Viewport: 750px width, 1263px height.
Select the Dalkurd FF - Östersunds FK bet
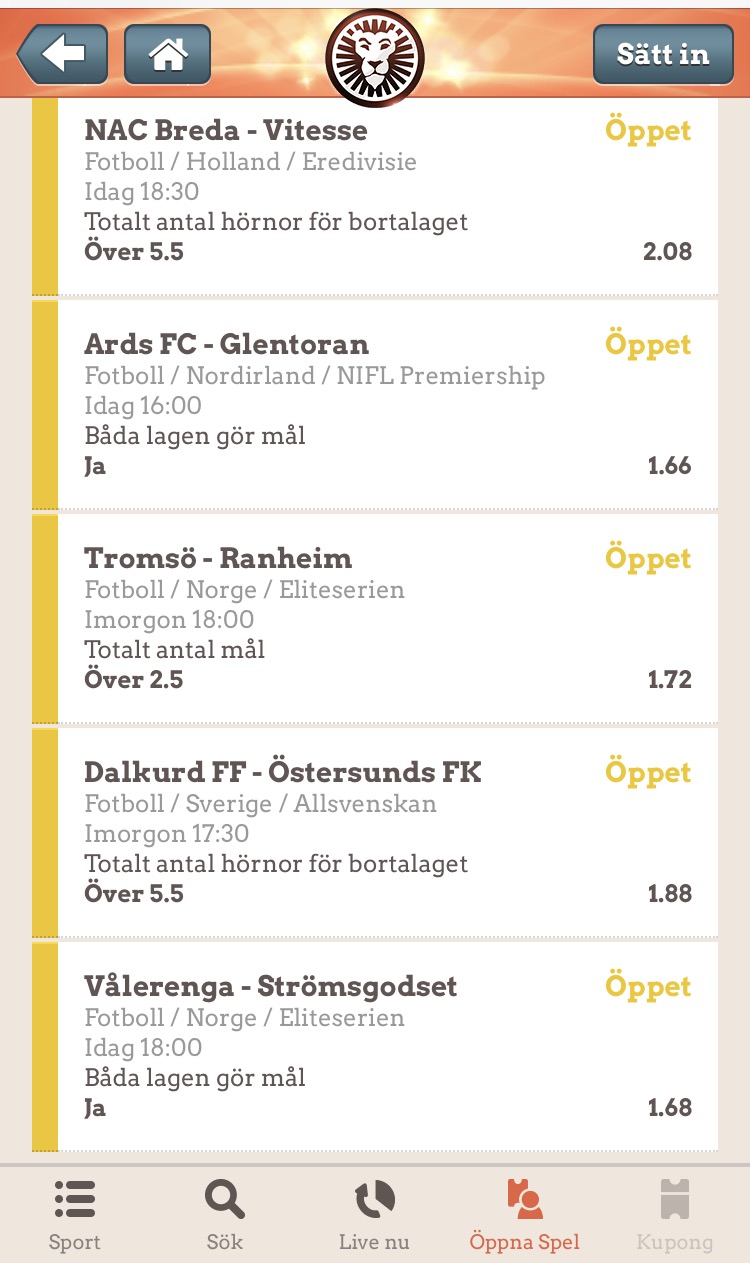click(375, 833)
